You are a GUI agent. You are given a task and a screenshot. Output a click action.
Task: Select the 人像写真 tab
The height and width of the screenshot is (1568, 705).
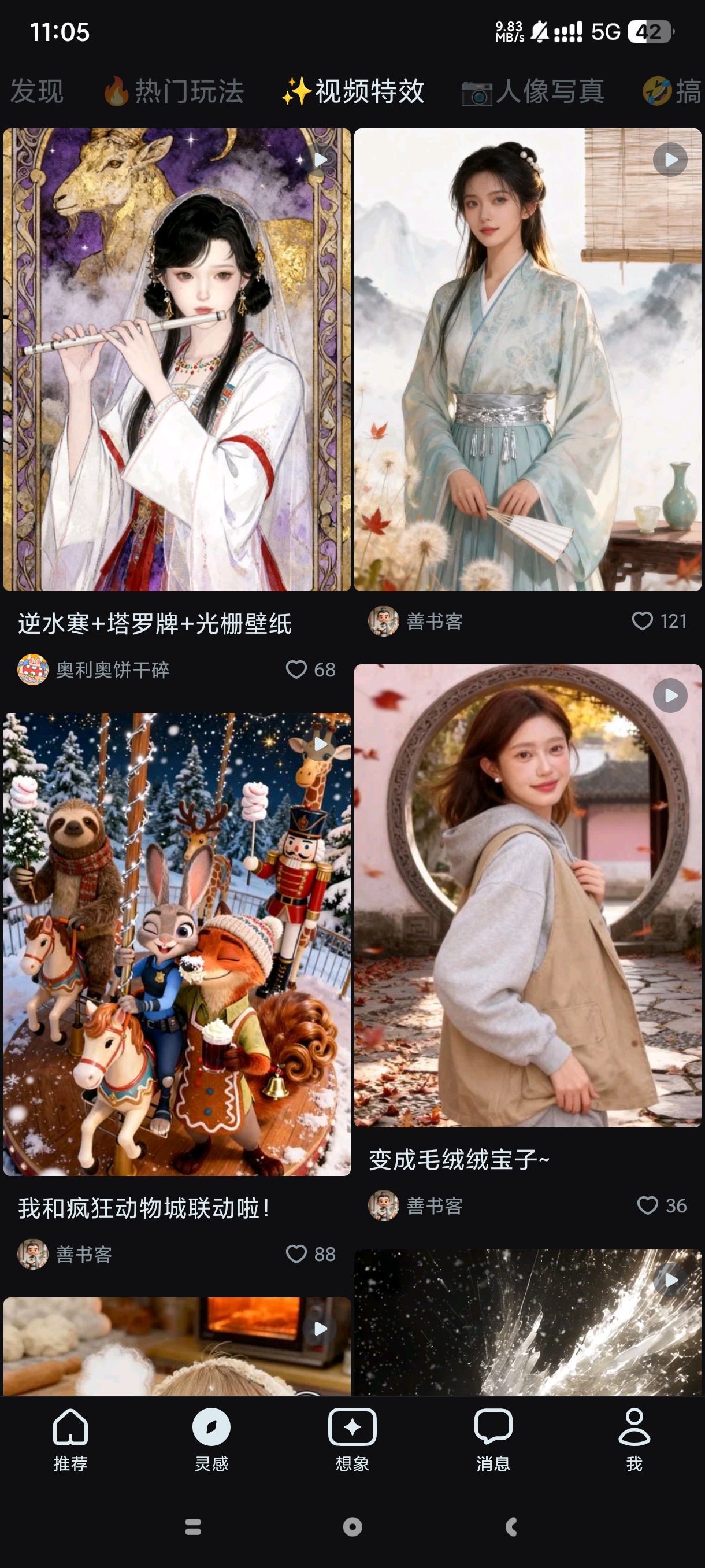tap(533, 91)
